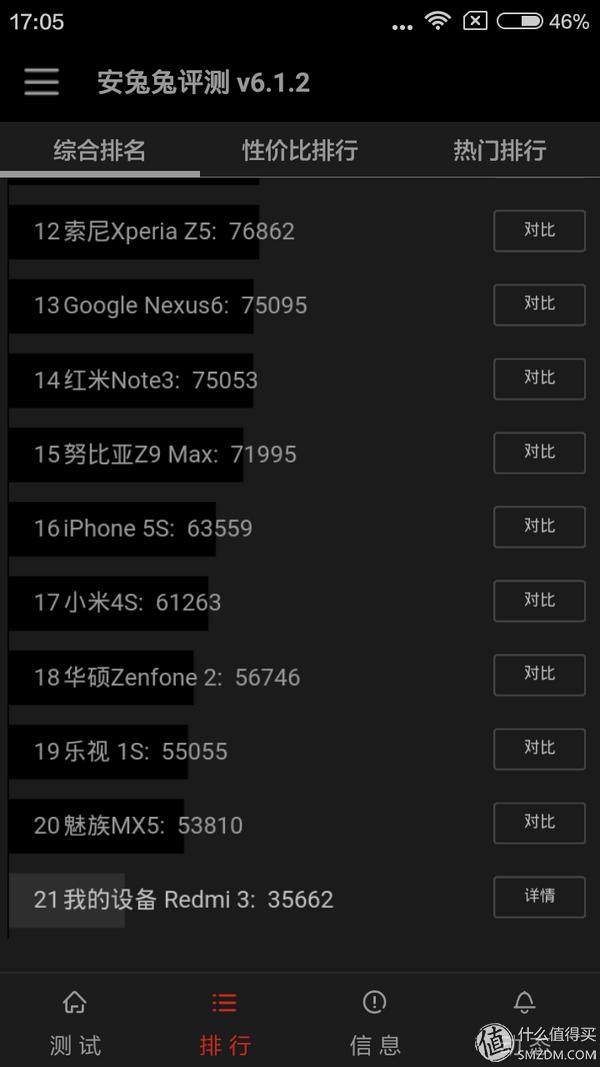
Task: Tap 对比 beside iPhone 5S
Action: 539,527
